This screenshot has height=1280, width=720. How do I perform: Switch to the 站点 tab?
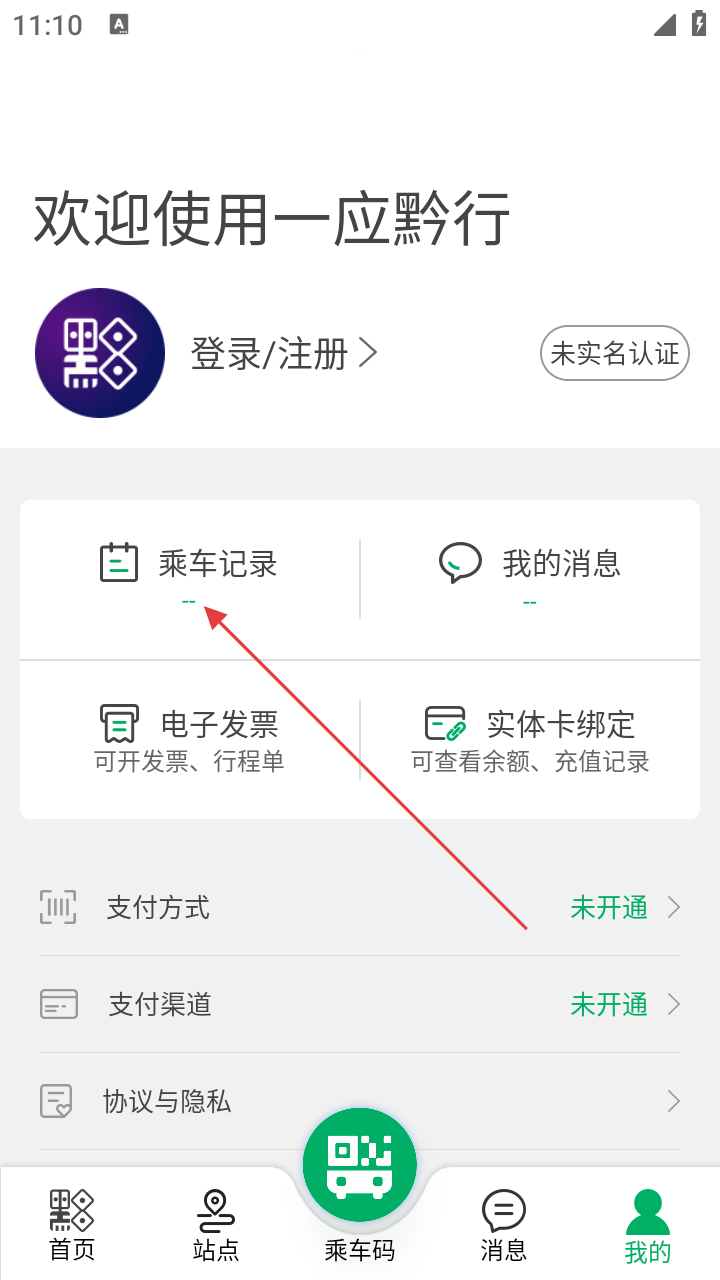coord(216,1224)
